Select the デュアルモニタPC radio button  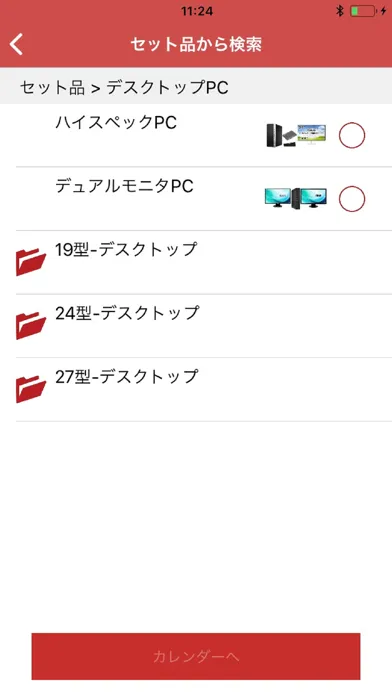pyautogui.click(x=352, y=199)
